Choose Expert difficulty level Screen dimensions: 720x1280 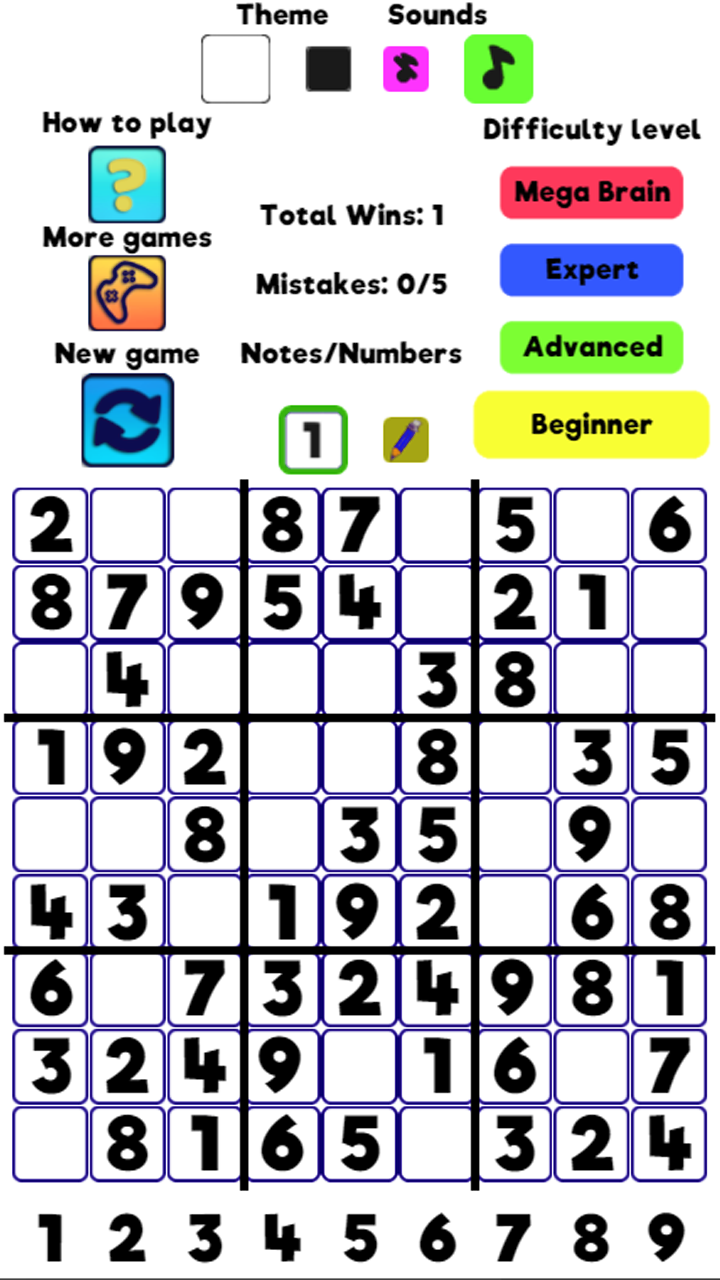tap(591, 270)
